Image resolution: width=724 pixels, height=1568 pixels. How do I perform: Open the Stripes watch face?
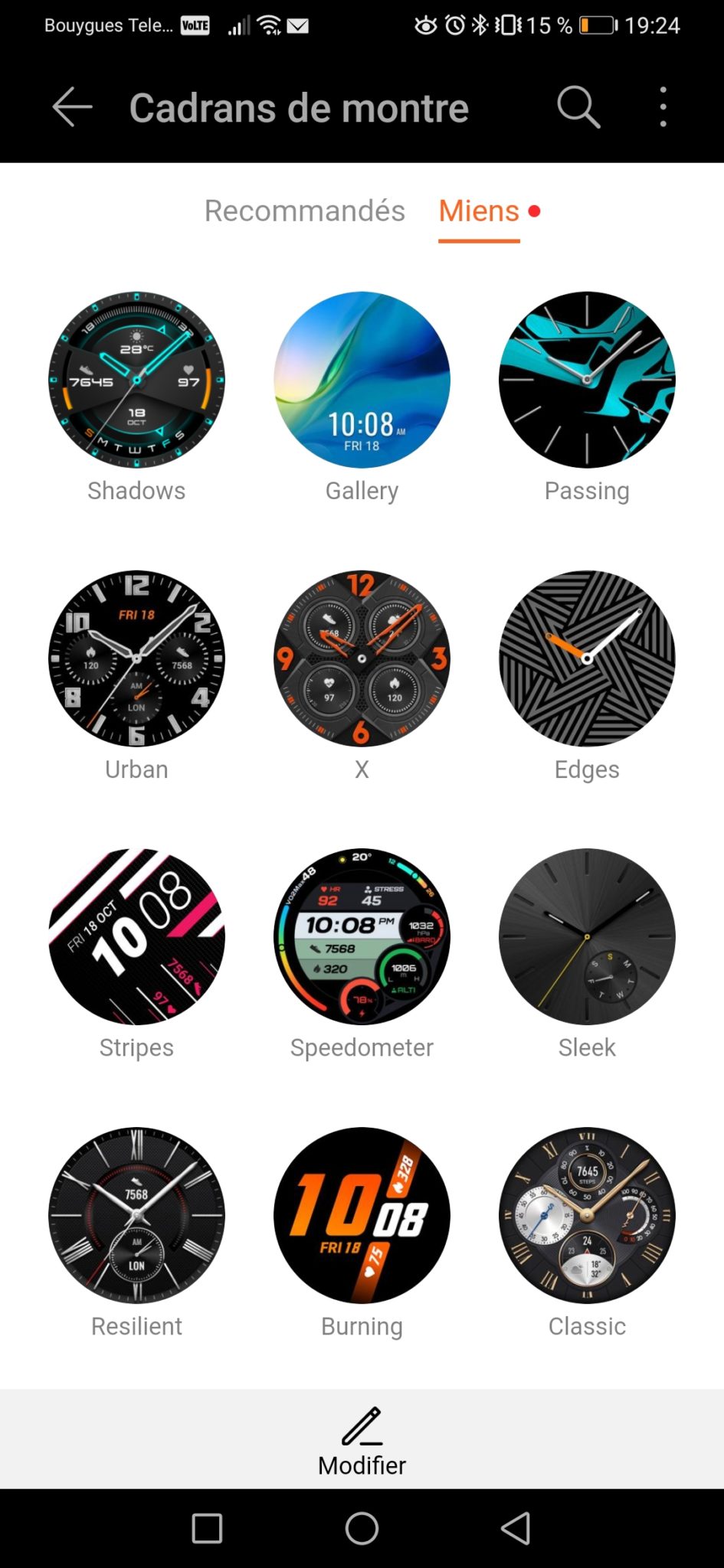click(136, 936)
